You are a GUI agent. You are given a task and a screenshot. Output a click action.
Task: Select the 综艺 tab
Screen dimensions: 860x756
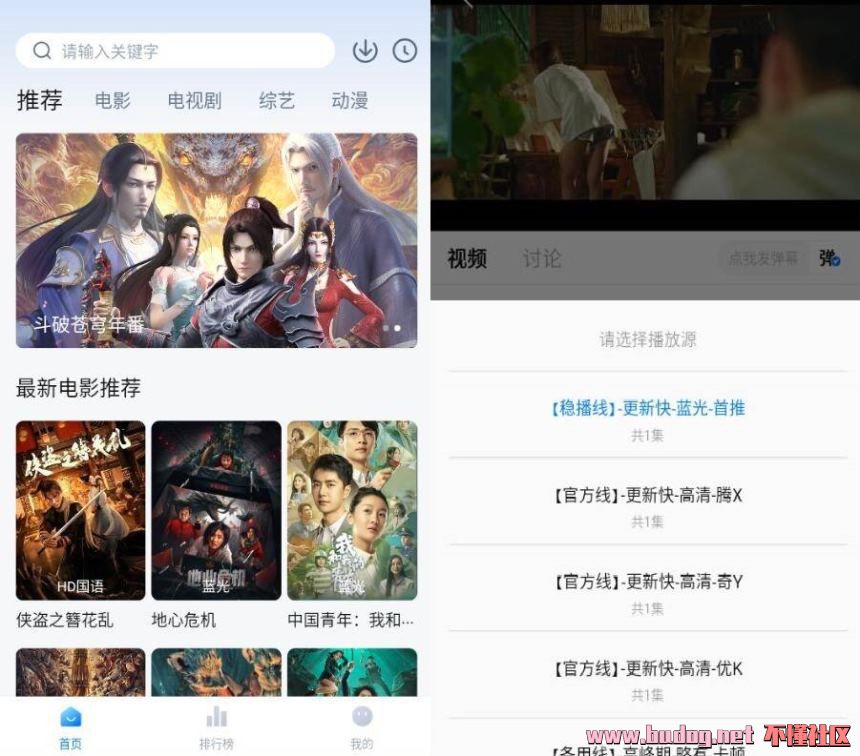click(277, 100)
